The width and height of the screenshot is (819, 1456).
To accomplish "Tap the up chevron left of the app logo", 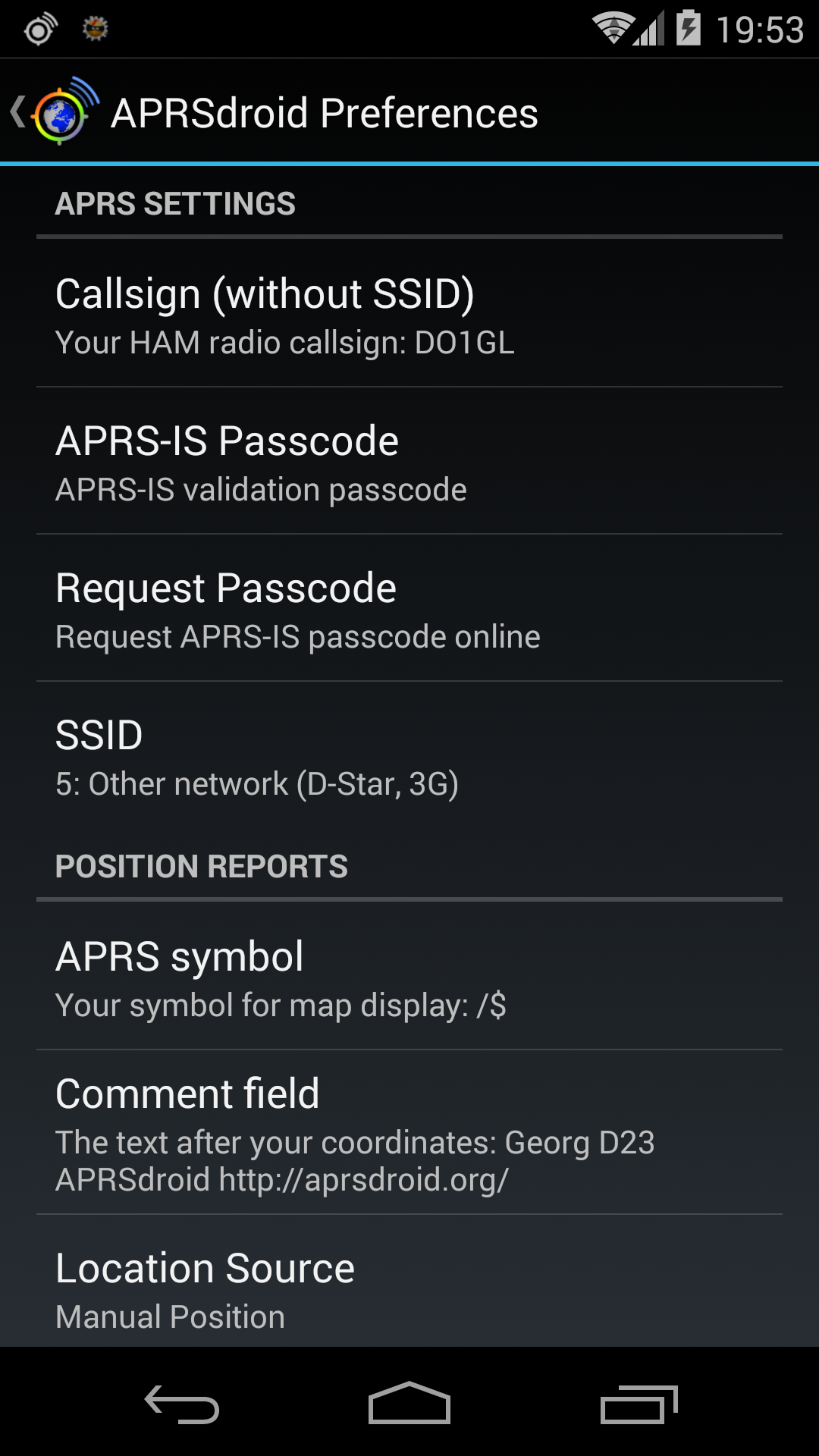I will (x=19, y=110).
